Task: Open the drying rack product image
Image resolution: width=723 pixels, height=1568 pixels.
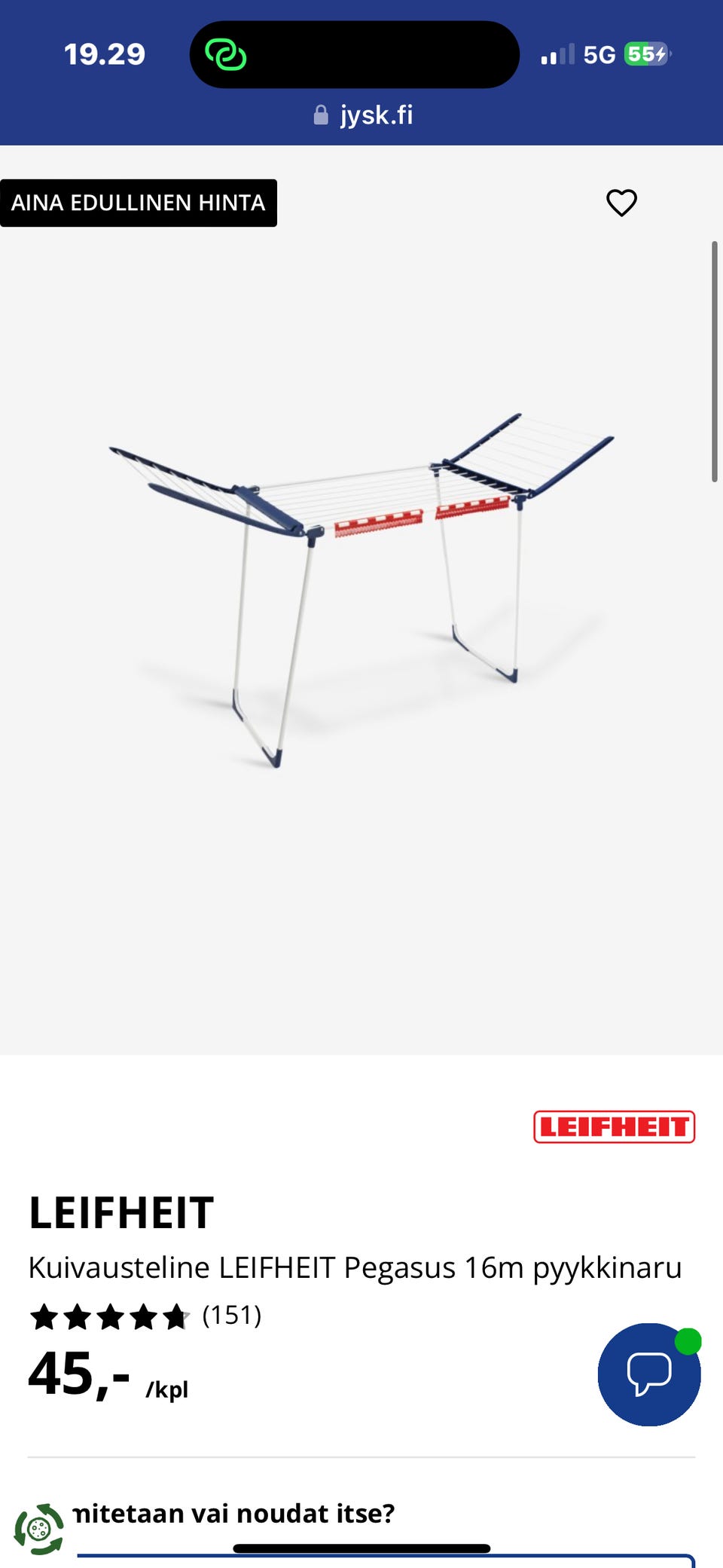Action: (361, 588)
